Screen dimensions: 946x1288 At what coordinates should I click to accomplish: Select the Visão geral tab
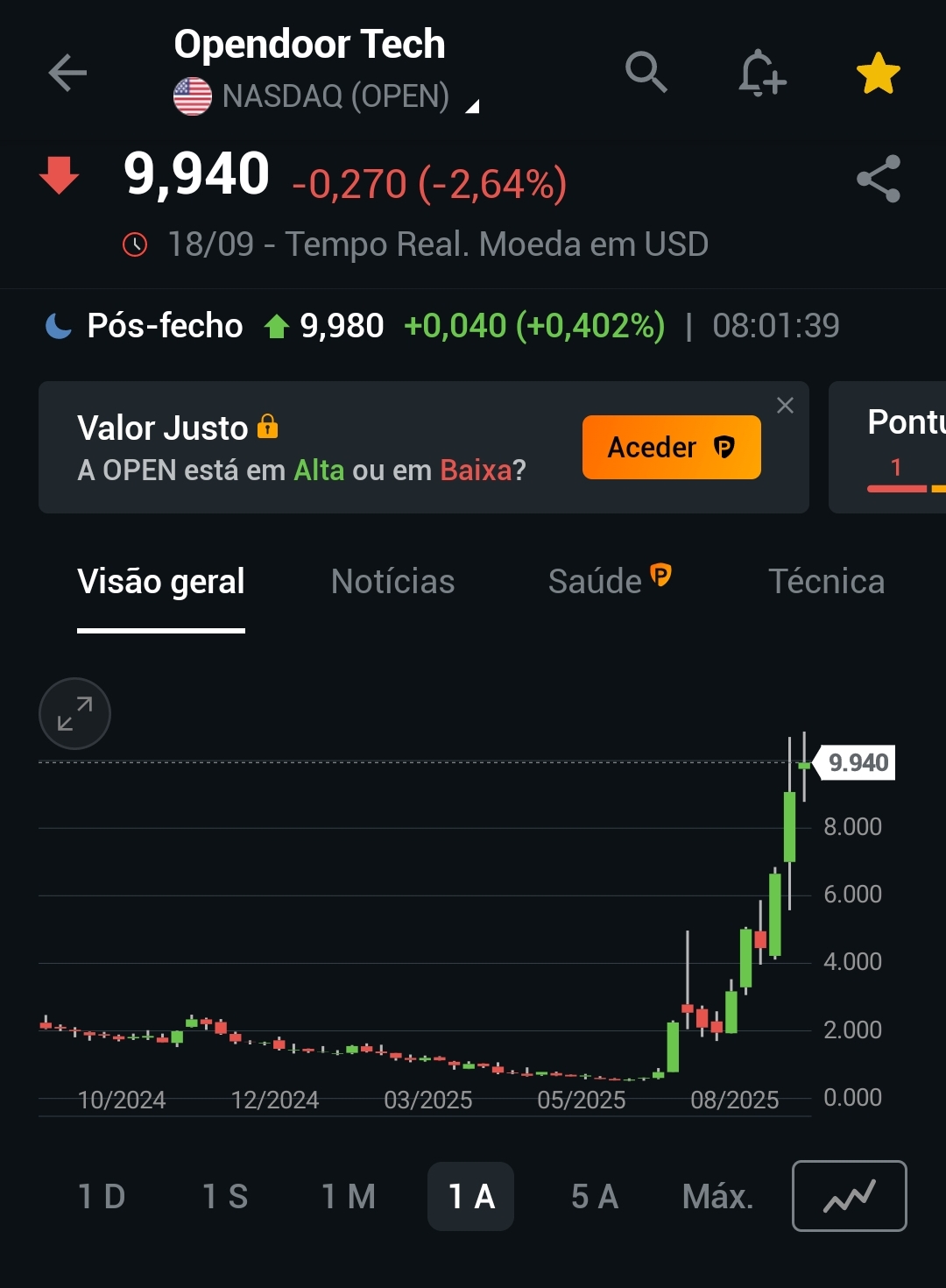click(x=161, y=582)
